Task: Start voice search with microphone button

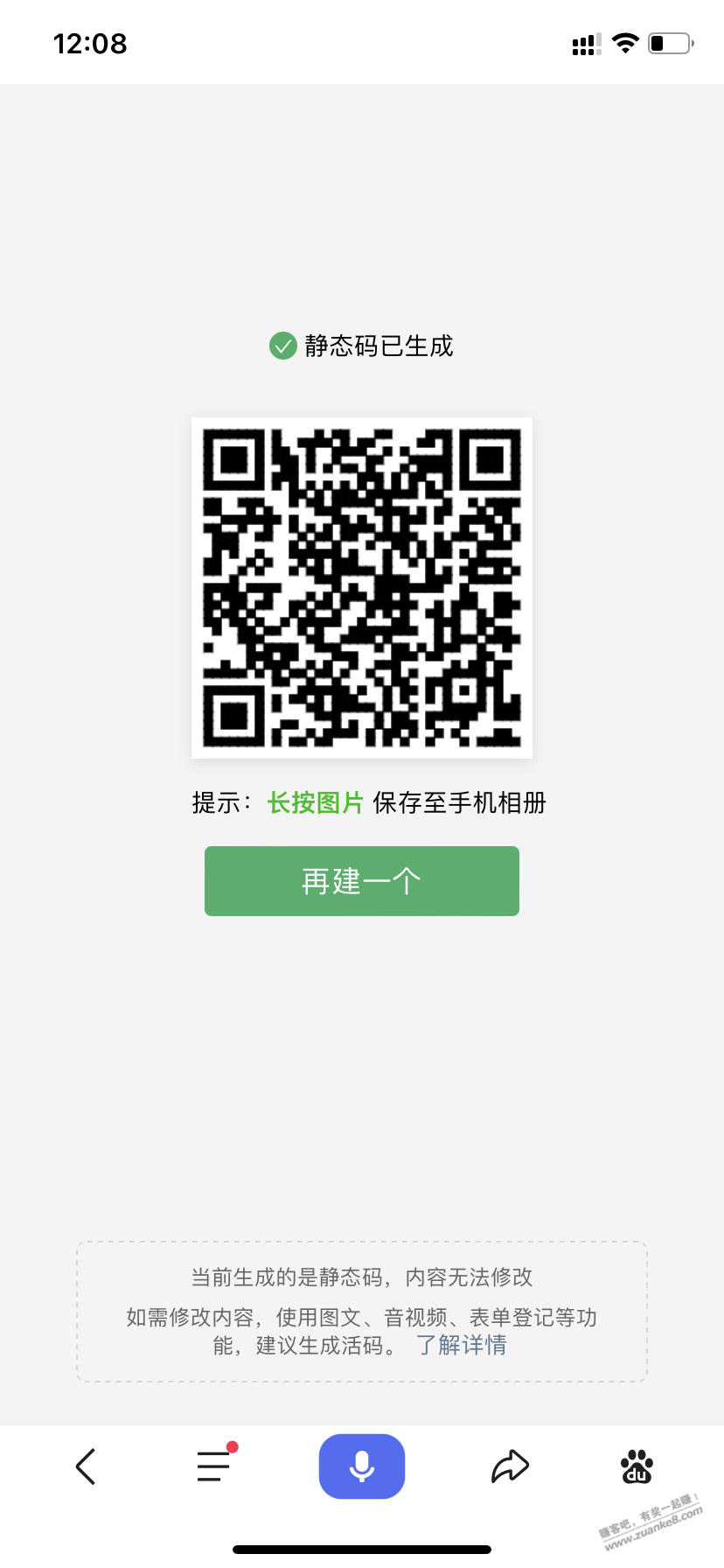Action: pyautogui.click(x=361, y=1466)
